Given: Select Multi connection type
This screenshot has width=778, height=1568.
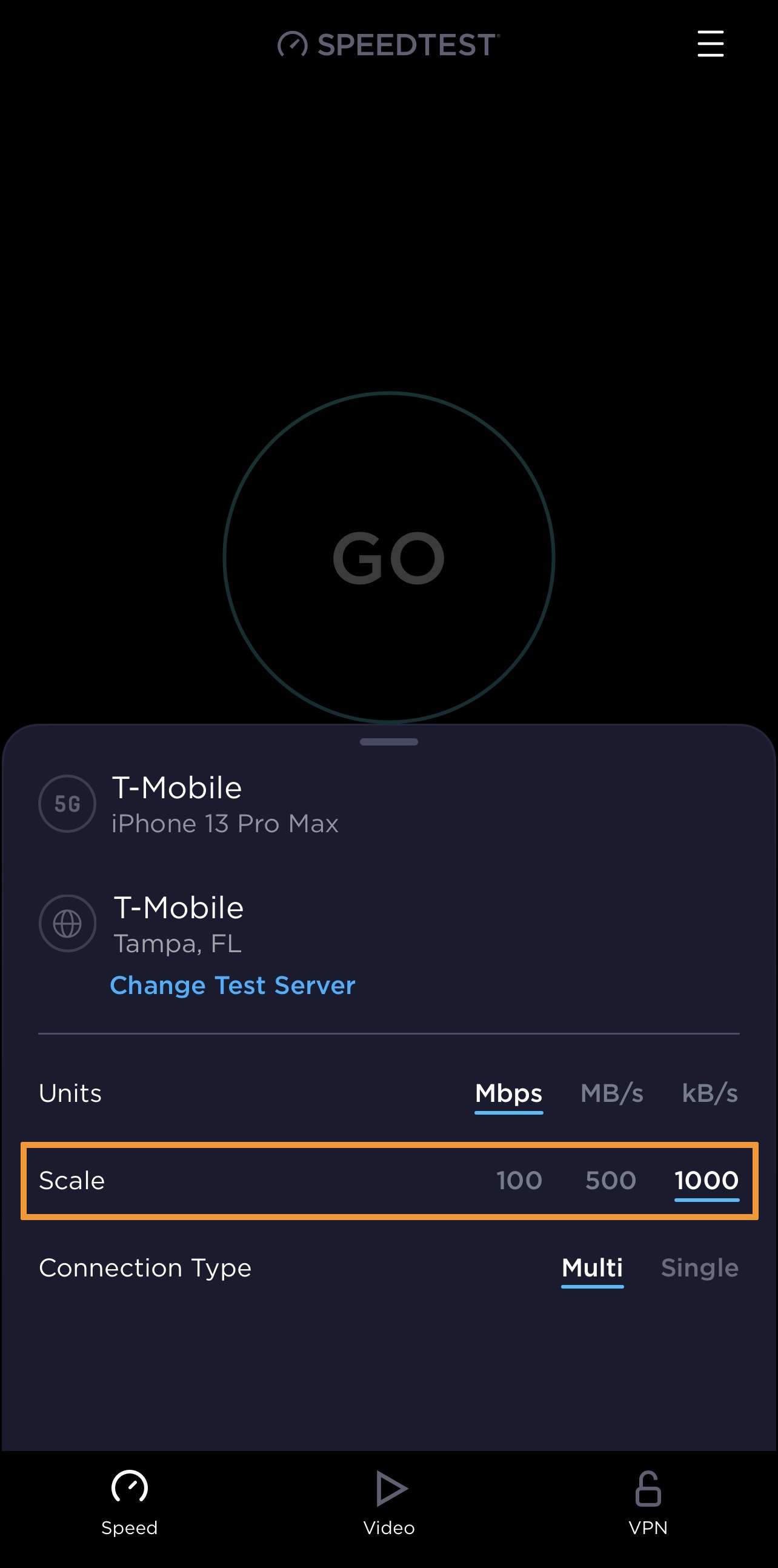Looking at the screenshot, I should coord(592,1268).
